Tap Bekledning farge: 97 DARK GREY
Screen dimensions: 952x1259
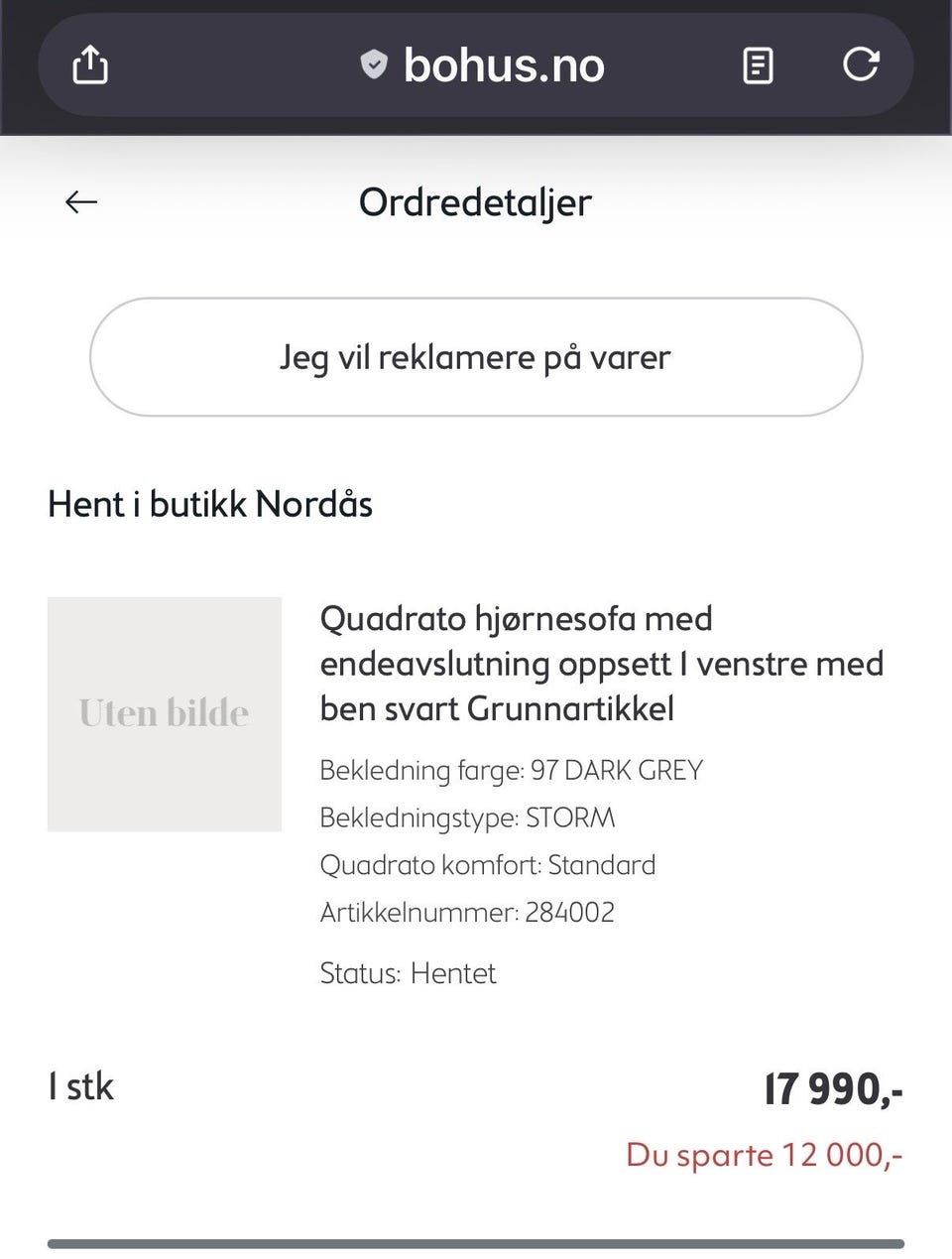[x=512, y=770]
